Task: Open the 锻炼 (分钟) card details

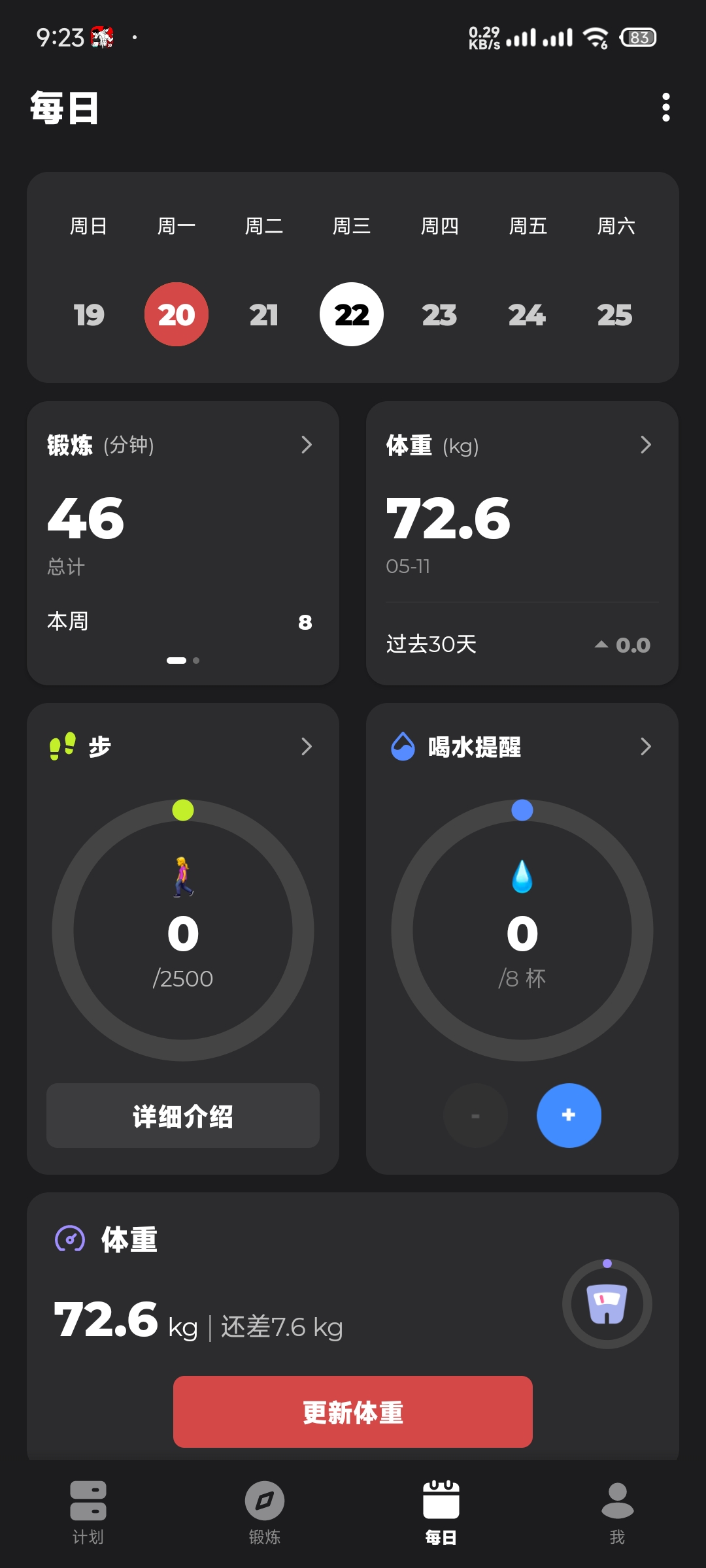Action: coord(306,445)
